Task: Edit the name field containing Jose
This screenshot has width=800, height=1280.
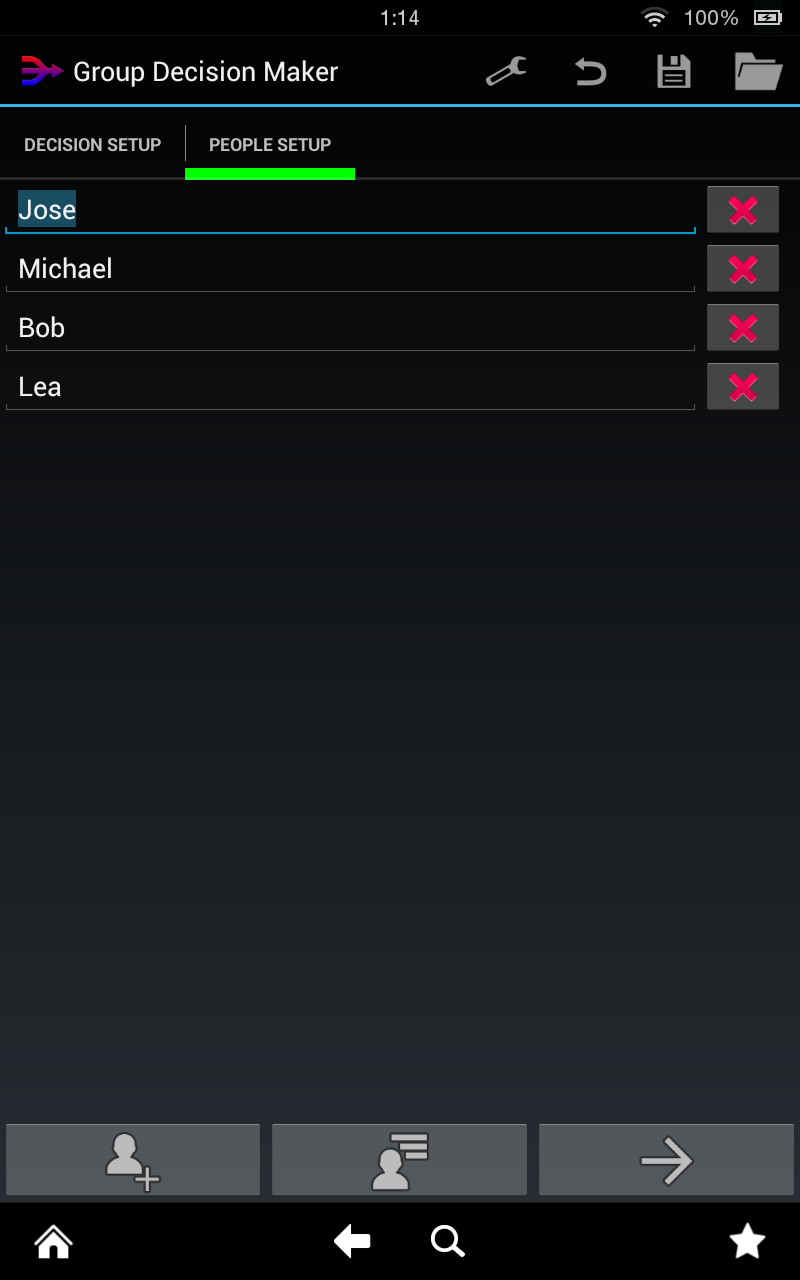Action: (x=350, y=210)
